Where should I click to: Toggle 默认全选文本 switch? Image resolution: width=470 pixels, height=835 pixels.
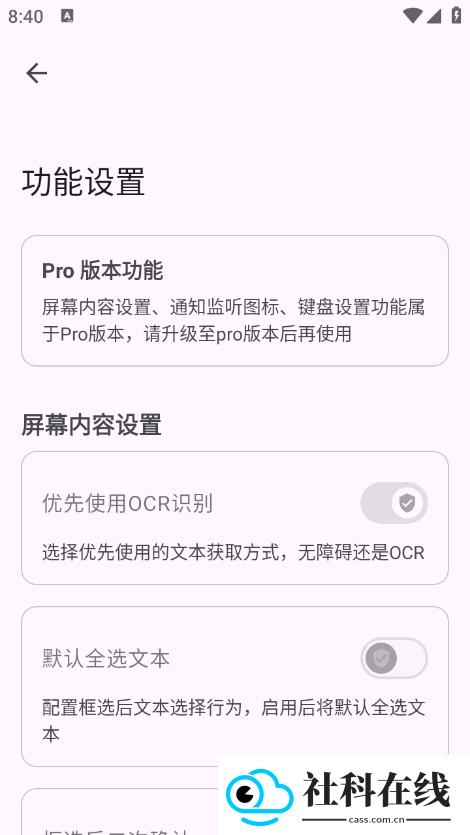click(x=394, y=658)
